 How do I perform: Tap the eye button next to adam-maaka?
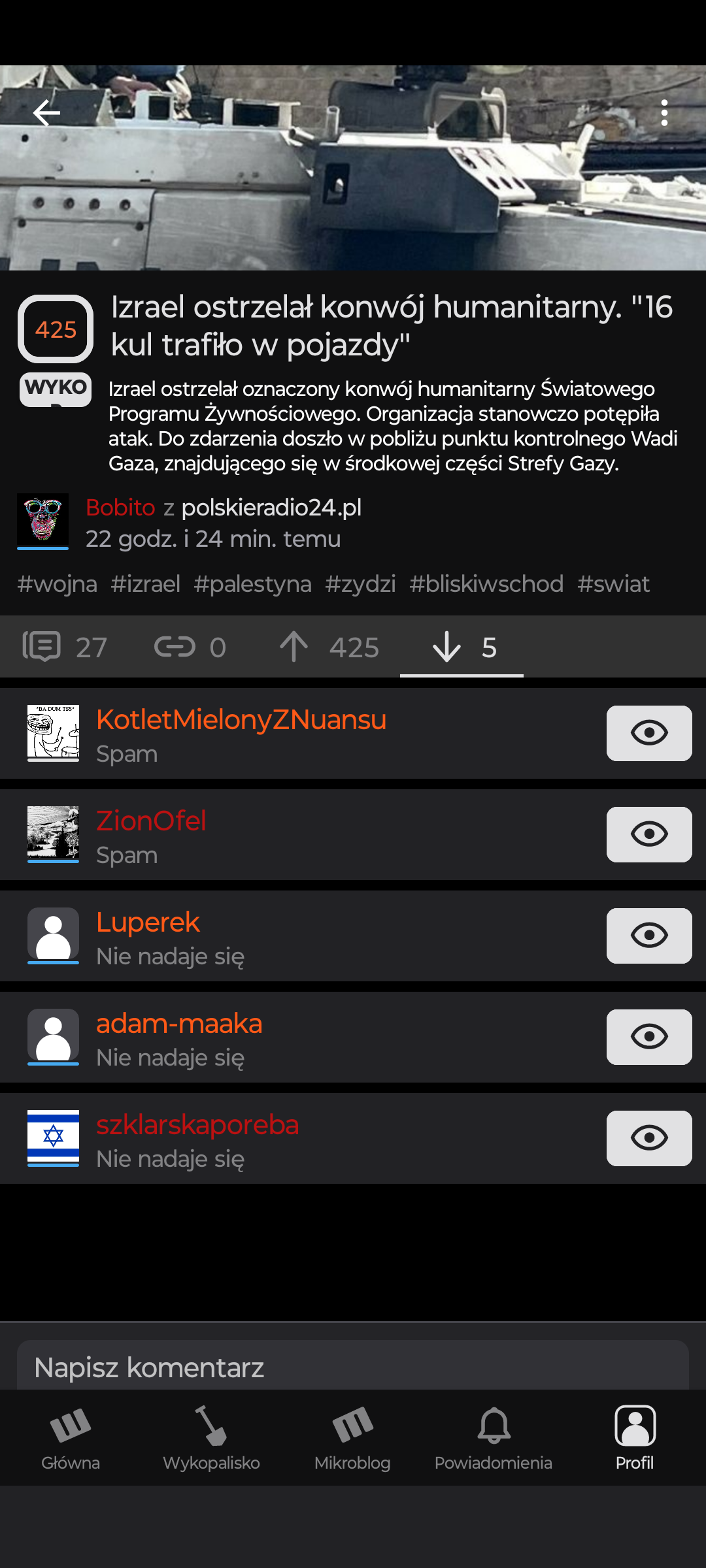click(x=648, y=1037)
